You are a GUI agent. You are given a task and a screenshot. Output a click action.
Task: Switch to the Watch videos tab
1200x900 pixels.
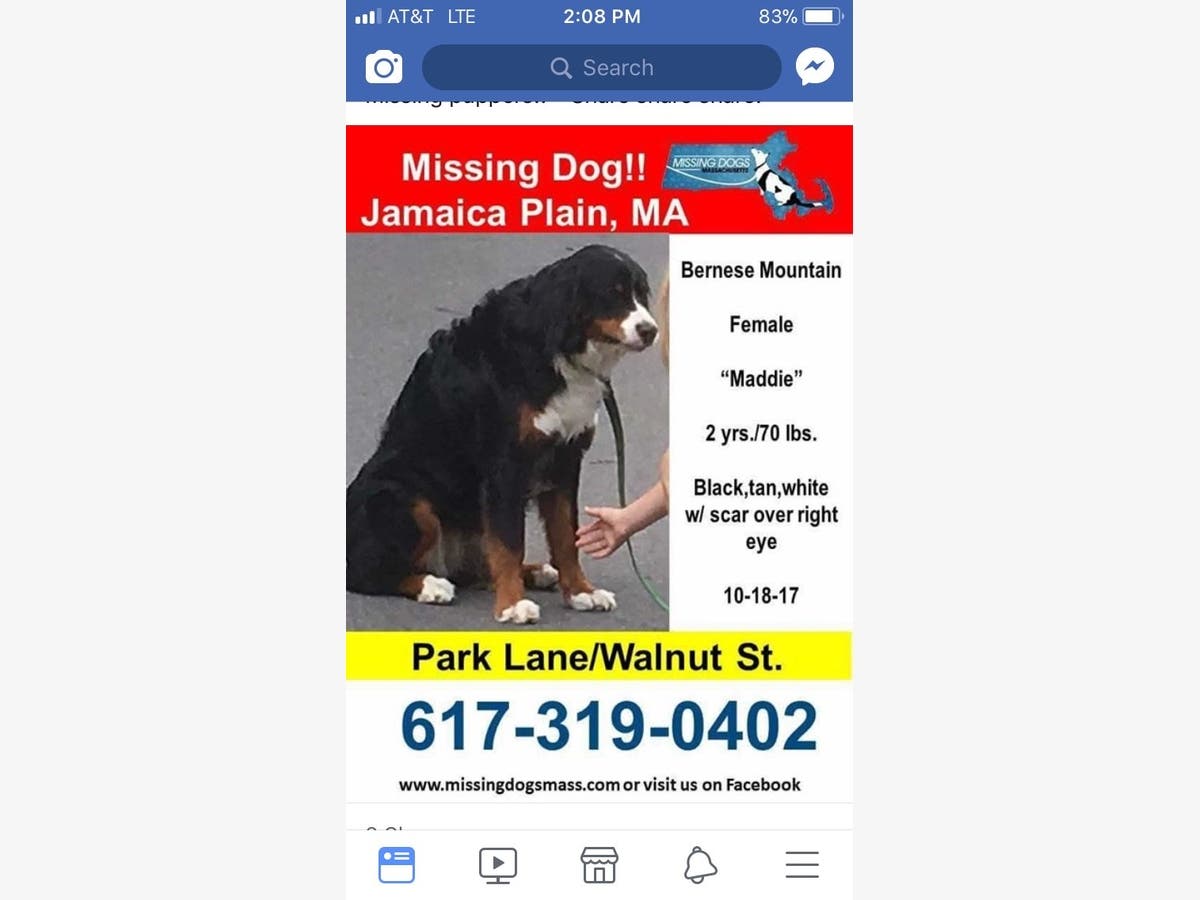click(498, 864)
